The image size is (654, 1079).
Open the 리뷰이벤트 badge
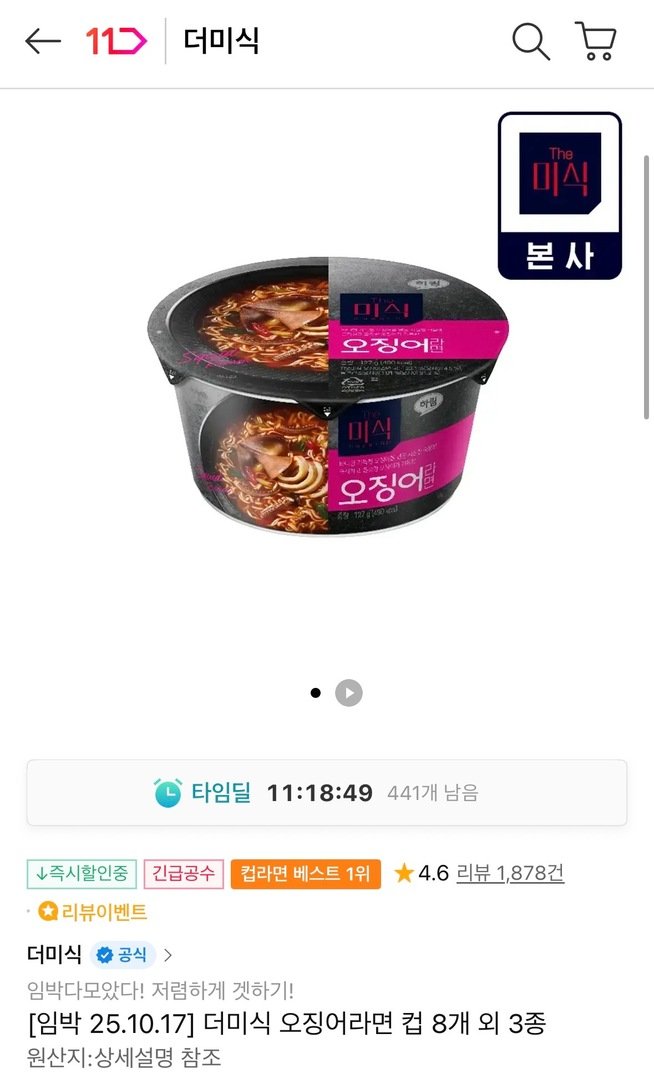(93, 911)
